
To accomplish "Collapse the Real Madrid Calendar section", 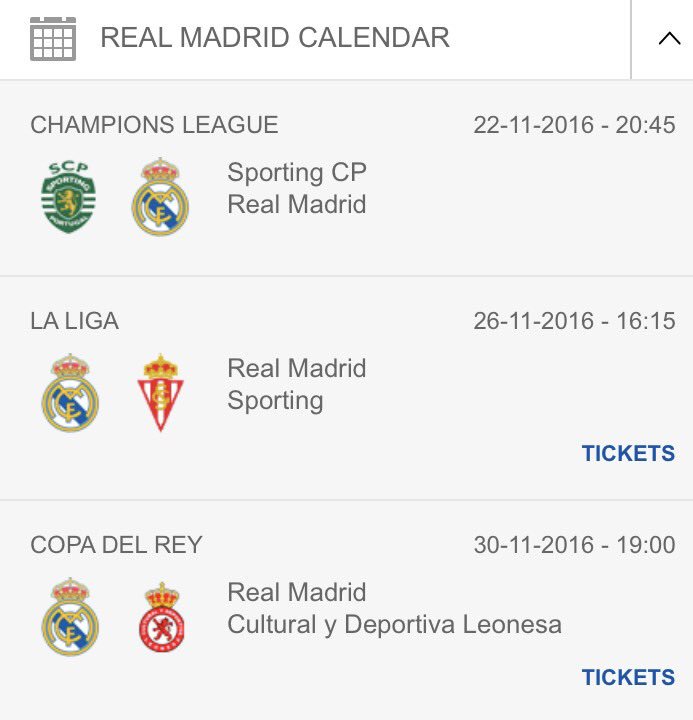I will [668, 39].
